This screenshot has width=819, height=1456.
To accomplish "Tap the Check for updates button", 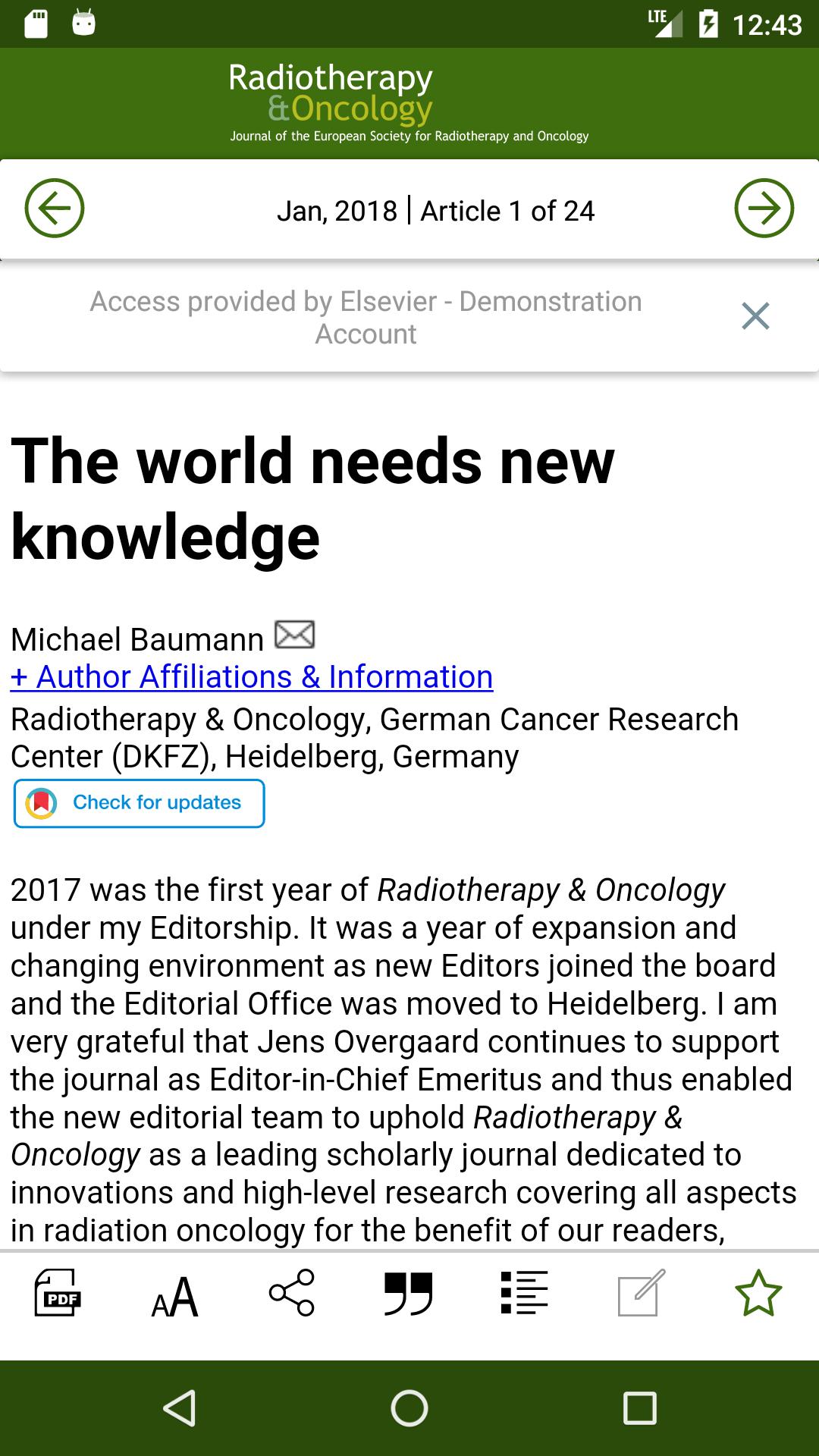I will pos(140,803).
